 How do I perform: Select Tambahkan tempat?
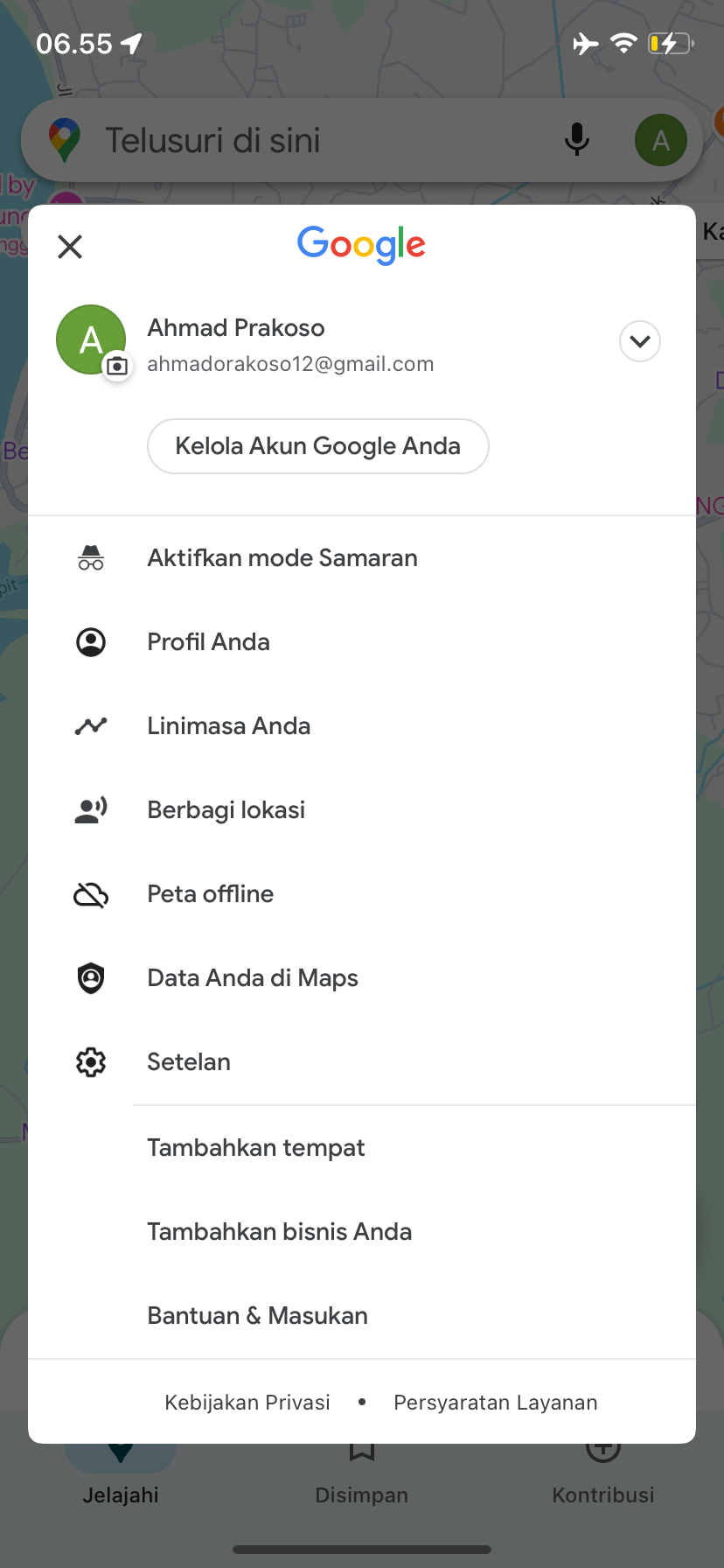pyautogui.click(x=362, y=1148)
